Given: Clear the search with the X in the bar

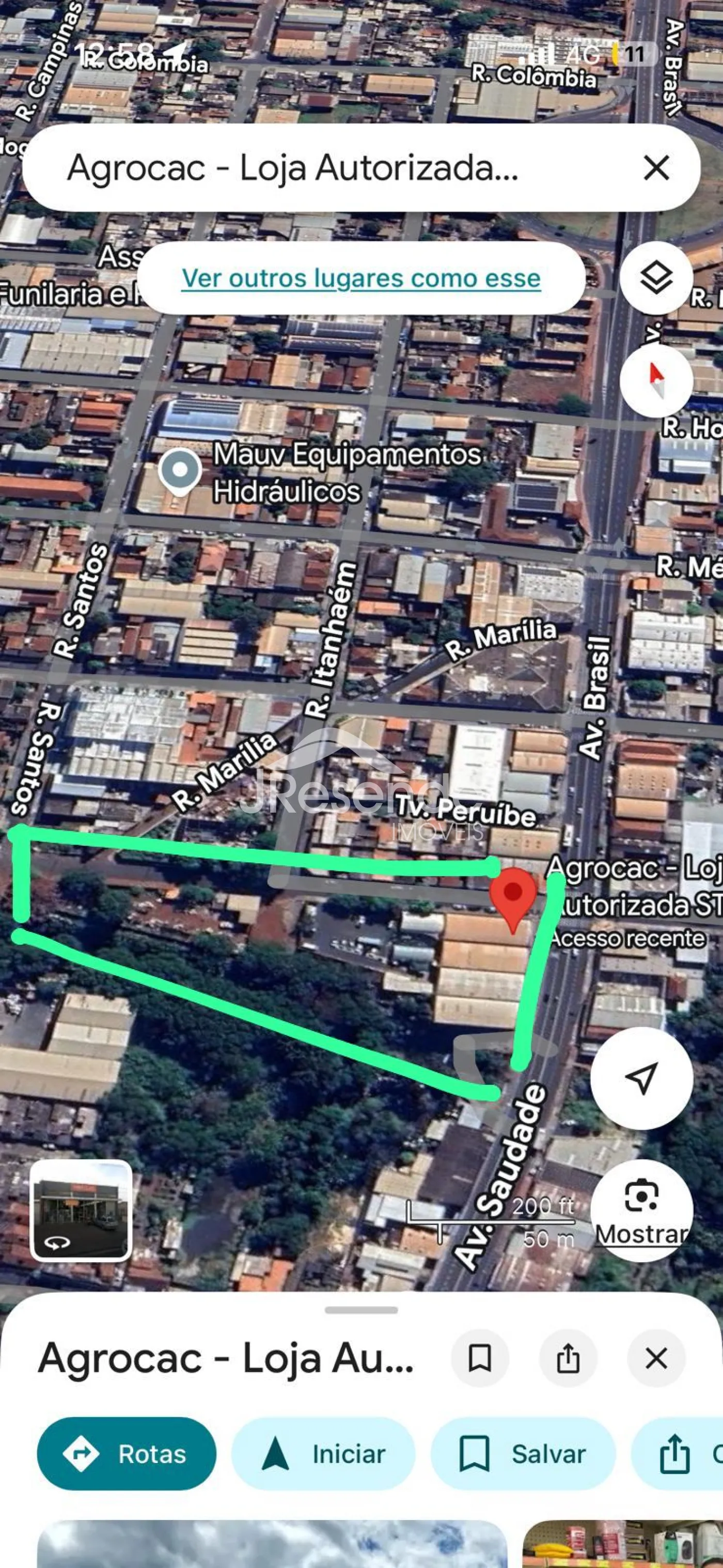Looking at the screenshot, I should [656, 168].
